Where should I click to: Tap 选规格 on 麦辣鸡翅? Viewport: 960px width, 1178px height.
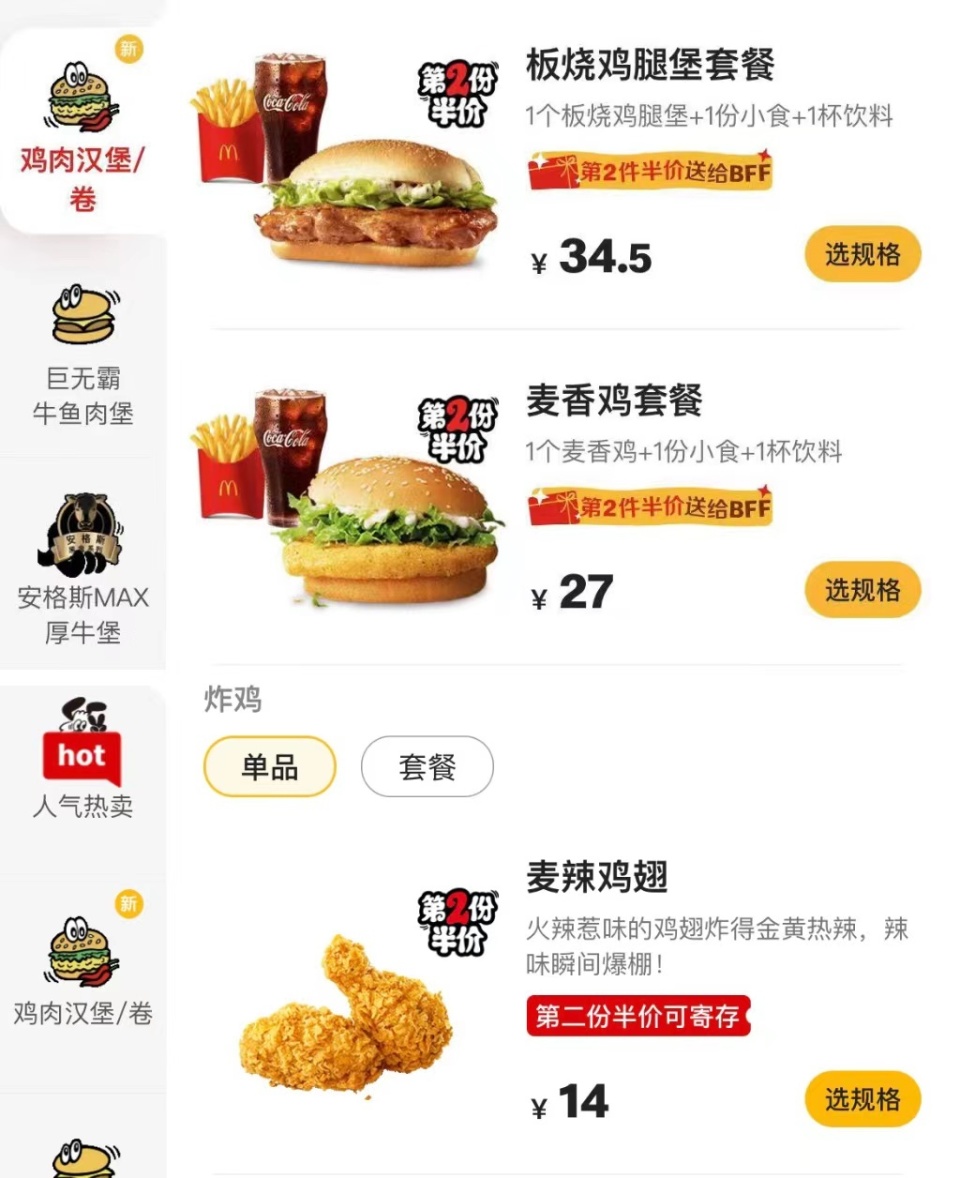point(862,1099)
